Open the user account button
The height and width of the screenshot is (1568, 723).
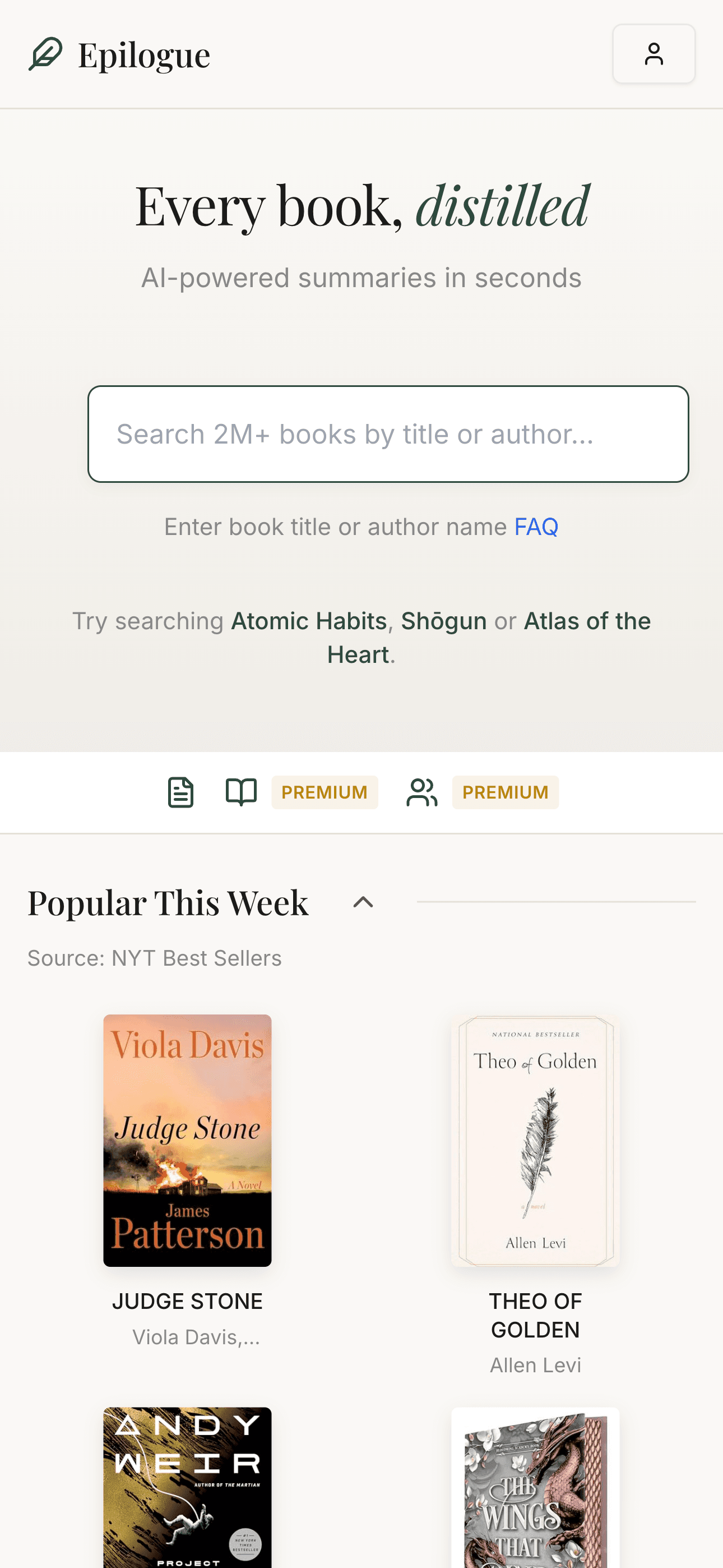tap(653, 54)
